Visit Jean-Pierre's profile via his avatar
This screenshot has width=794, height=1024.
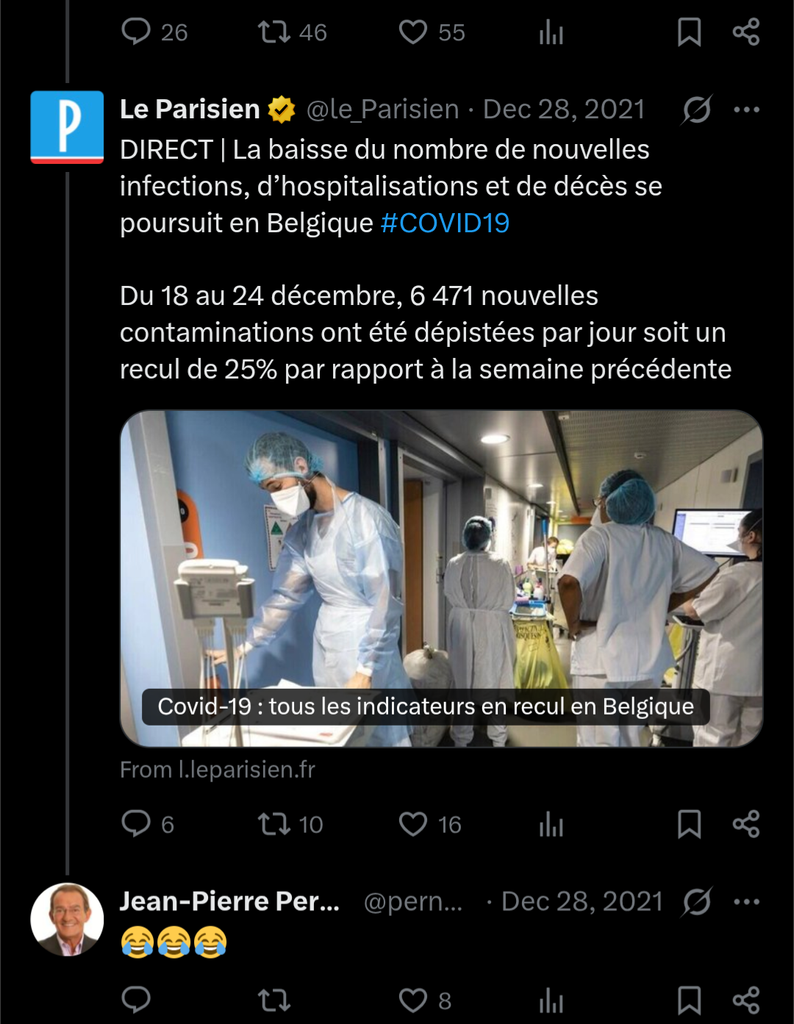pyautogui.click(x=67, y=919)
